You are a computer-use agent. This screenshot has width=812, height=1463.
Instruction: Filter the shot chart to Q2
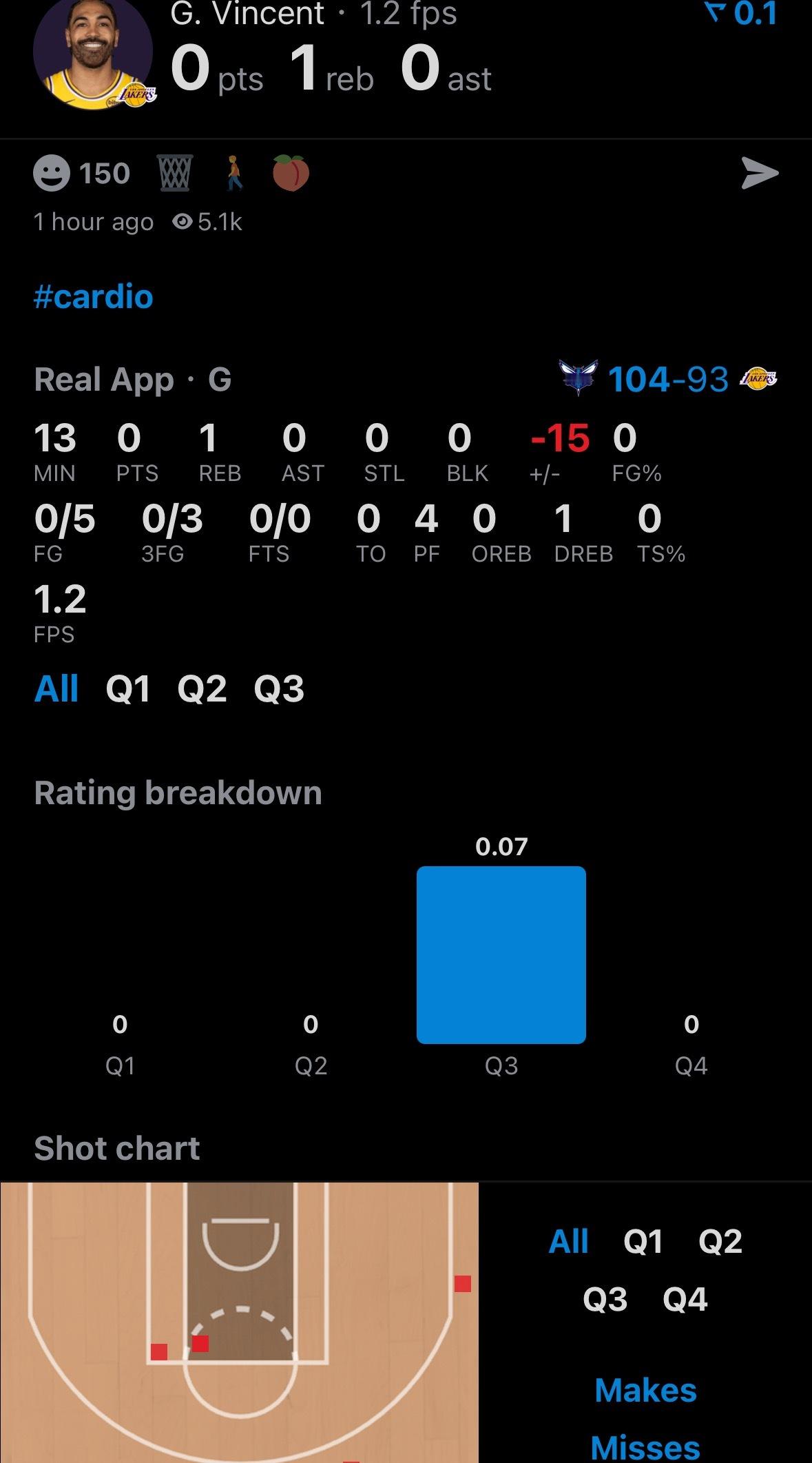click(x=720, y=1242)
